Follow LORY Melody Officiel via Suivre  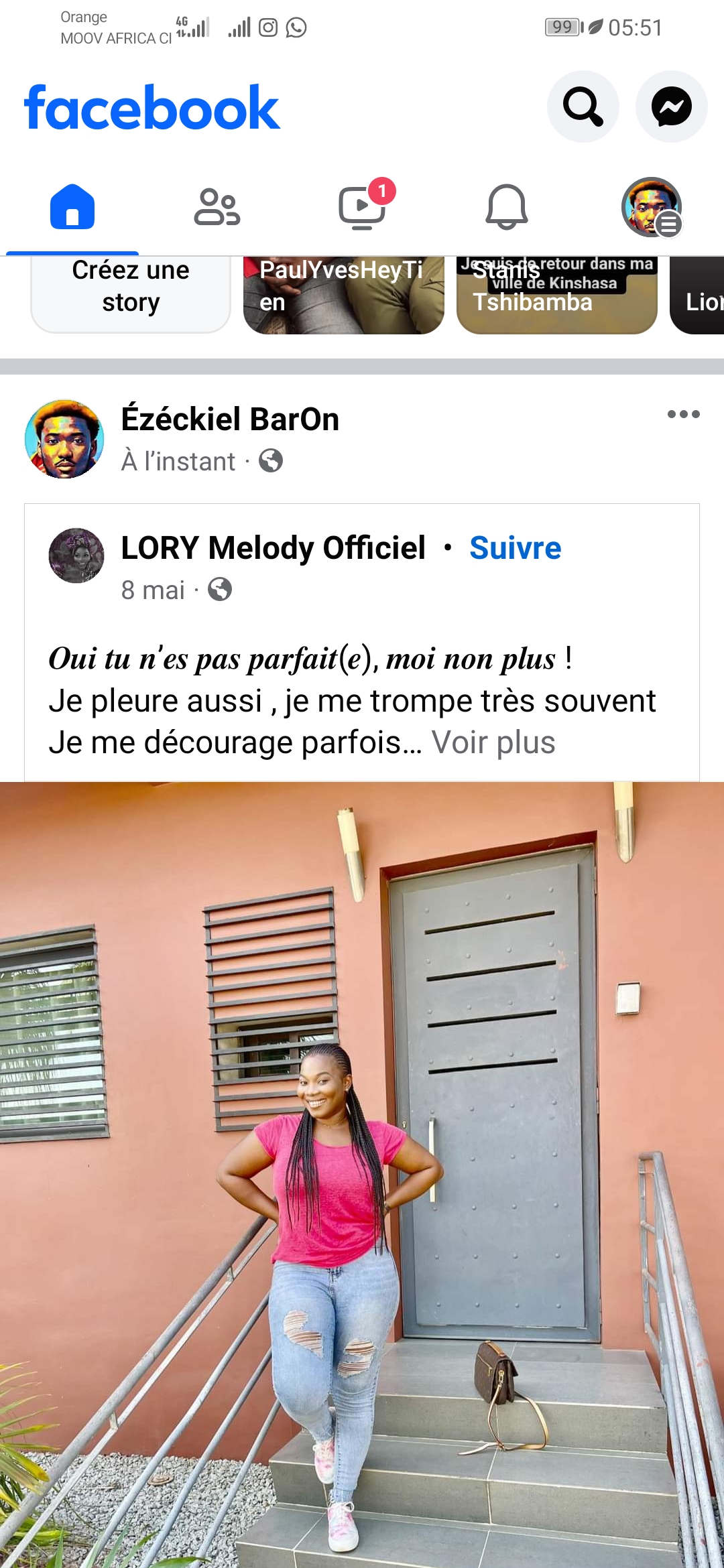point(515,548)
